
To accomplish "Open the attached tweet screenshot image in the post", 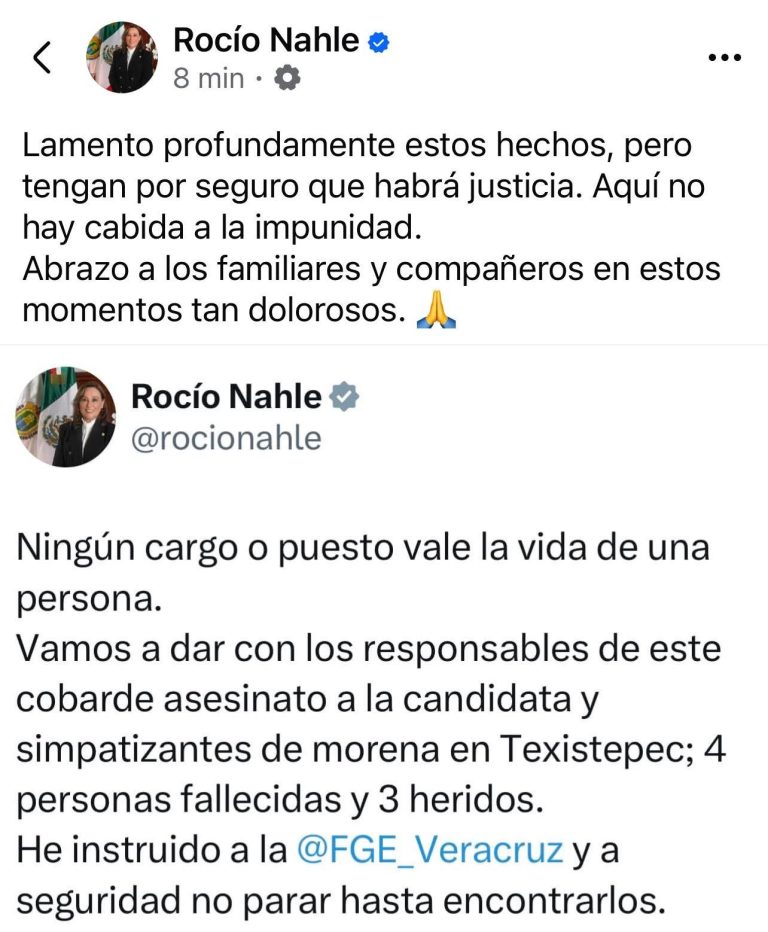I will click(384, 640).
